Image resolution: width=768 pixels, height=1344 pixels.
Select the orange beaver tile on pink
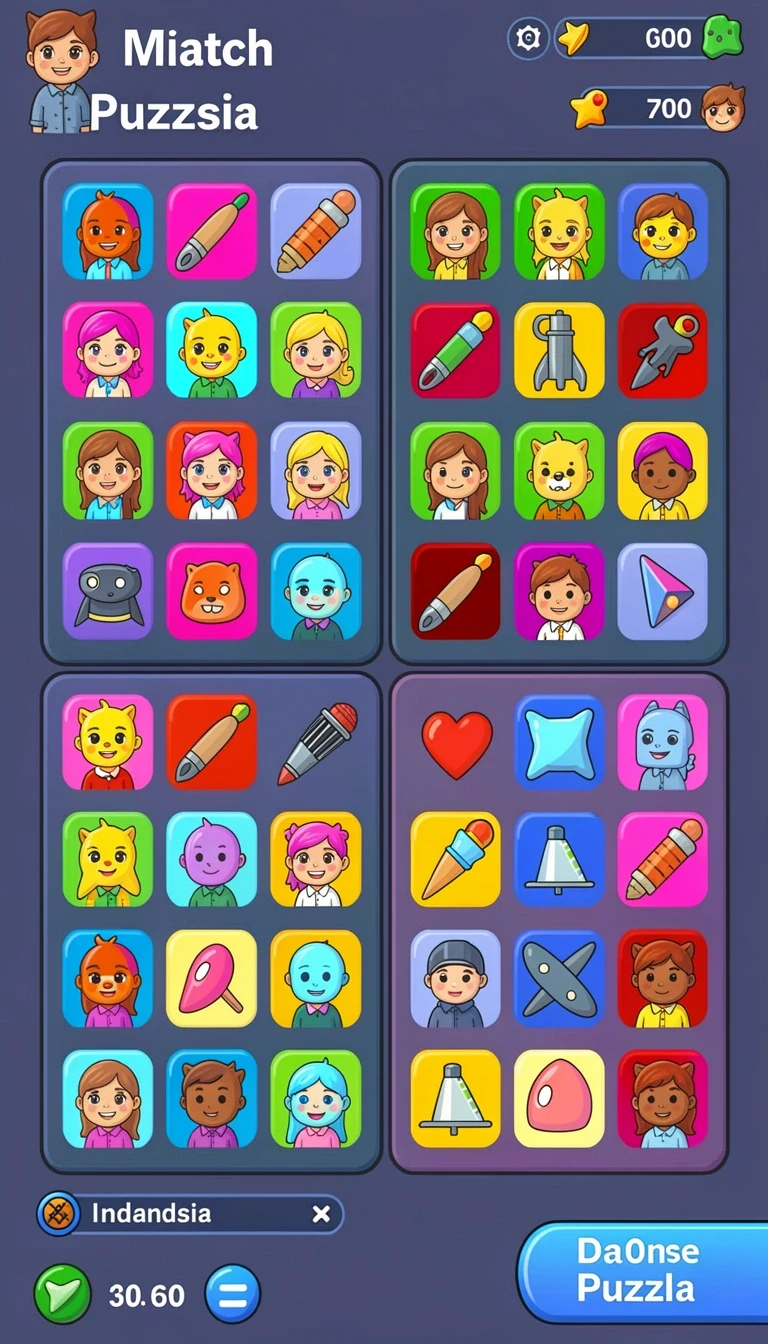(212, 592)
